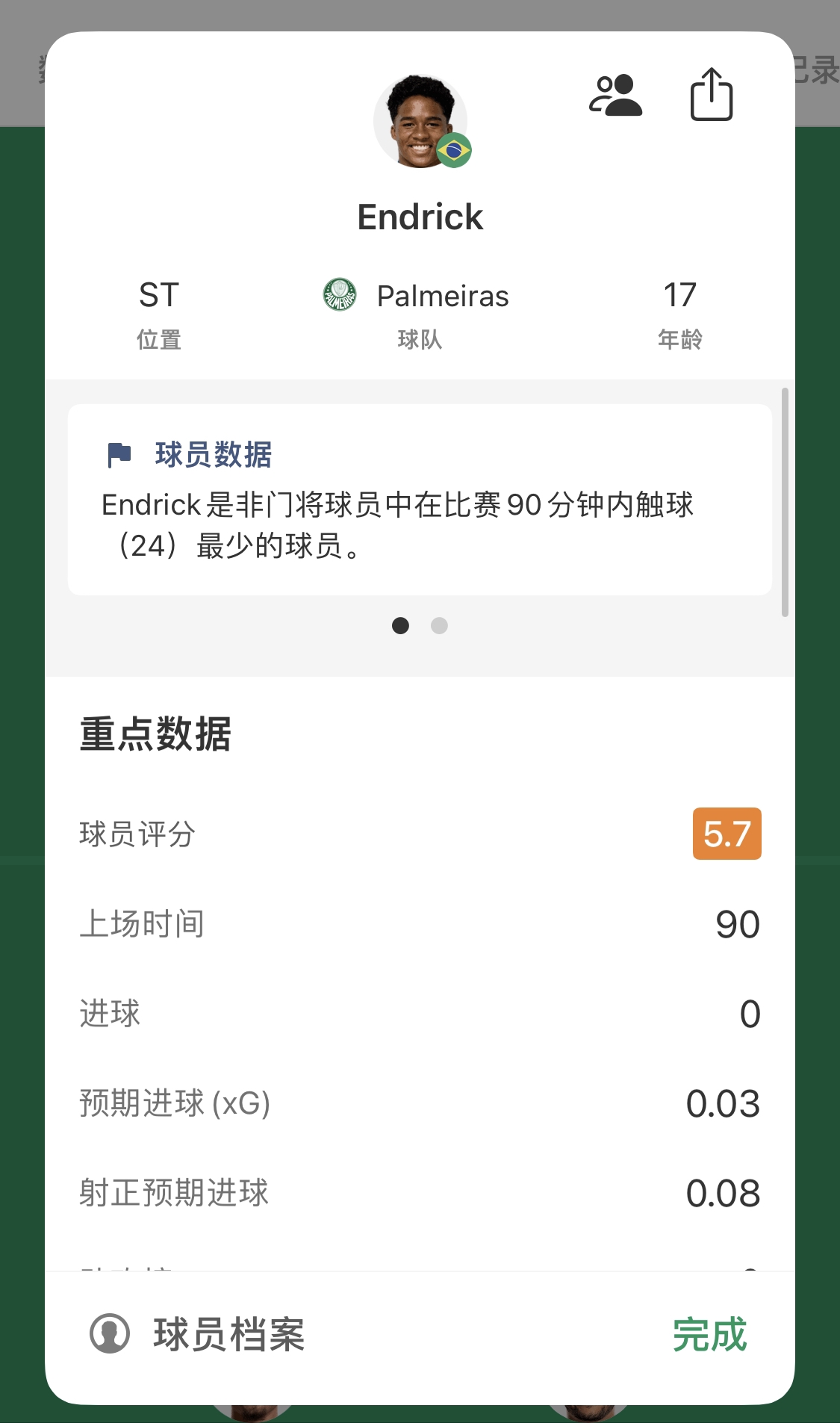The width and height of the screenshot is (840, 1423).
Task: Tap 完成 to close the player card
Action: click(x=709, y=1334)
